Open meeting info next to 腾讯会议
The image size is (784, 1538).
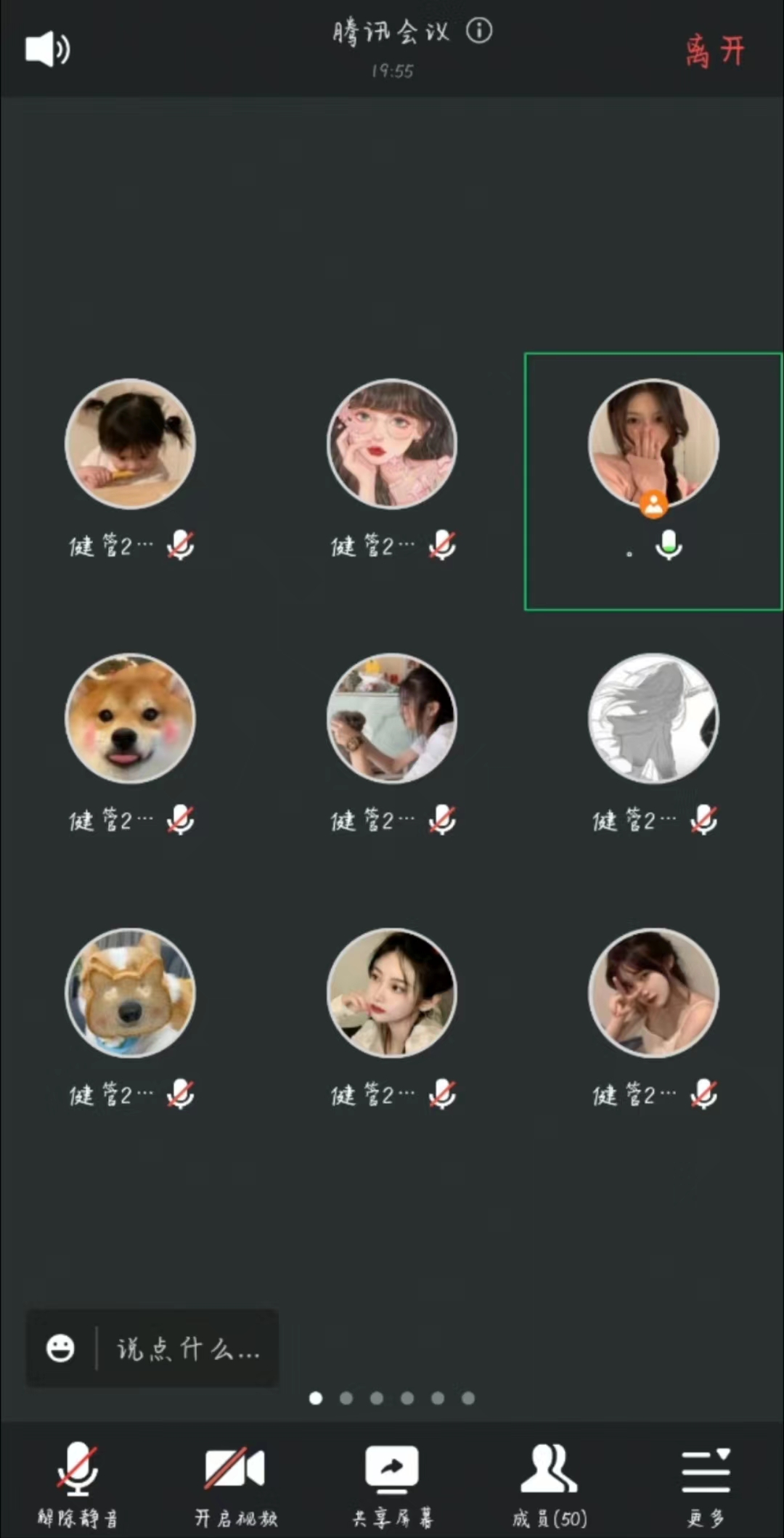click(479, 31)
